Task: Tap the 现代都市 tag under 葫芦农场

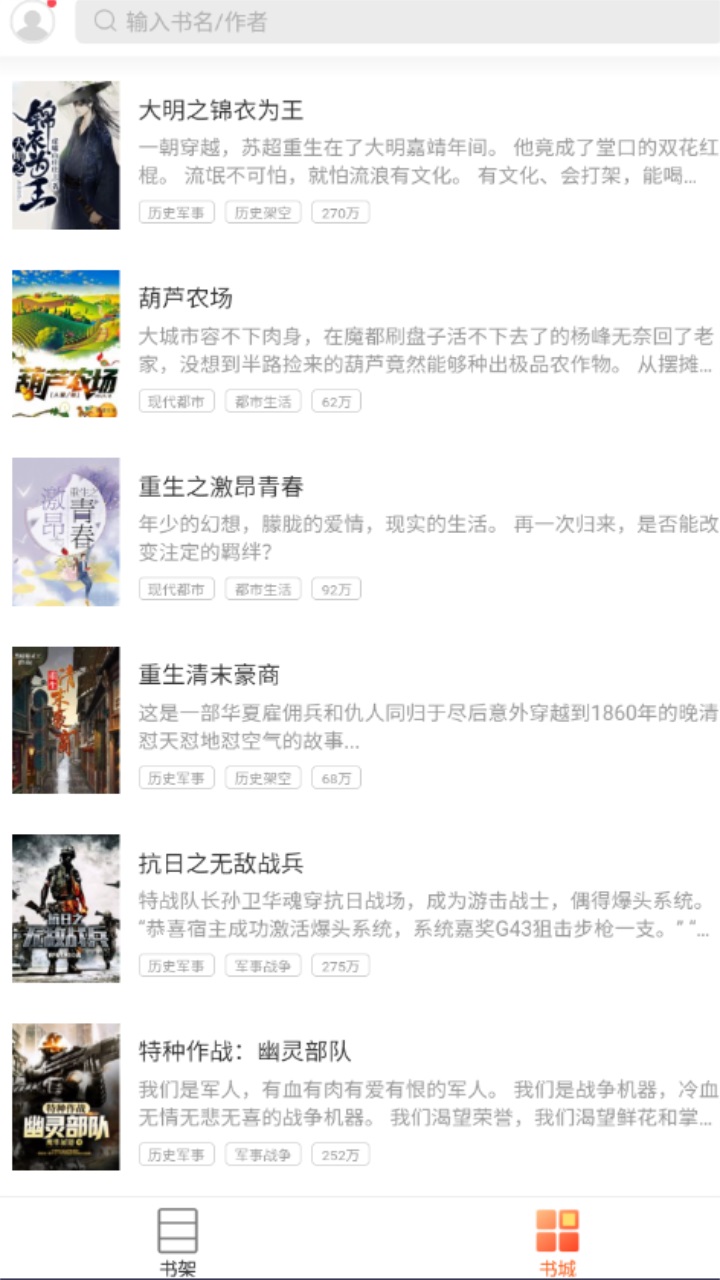Action: click(175, 401)
